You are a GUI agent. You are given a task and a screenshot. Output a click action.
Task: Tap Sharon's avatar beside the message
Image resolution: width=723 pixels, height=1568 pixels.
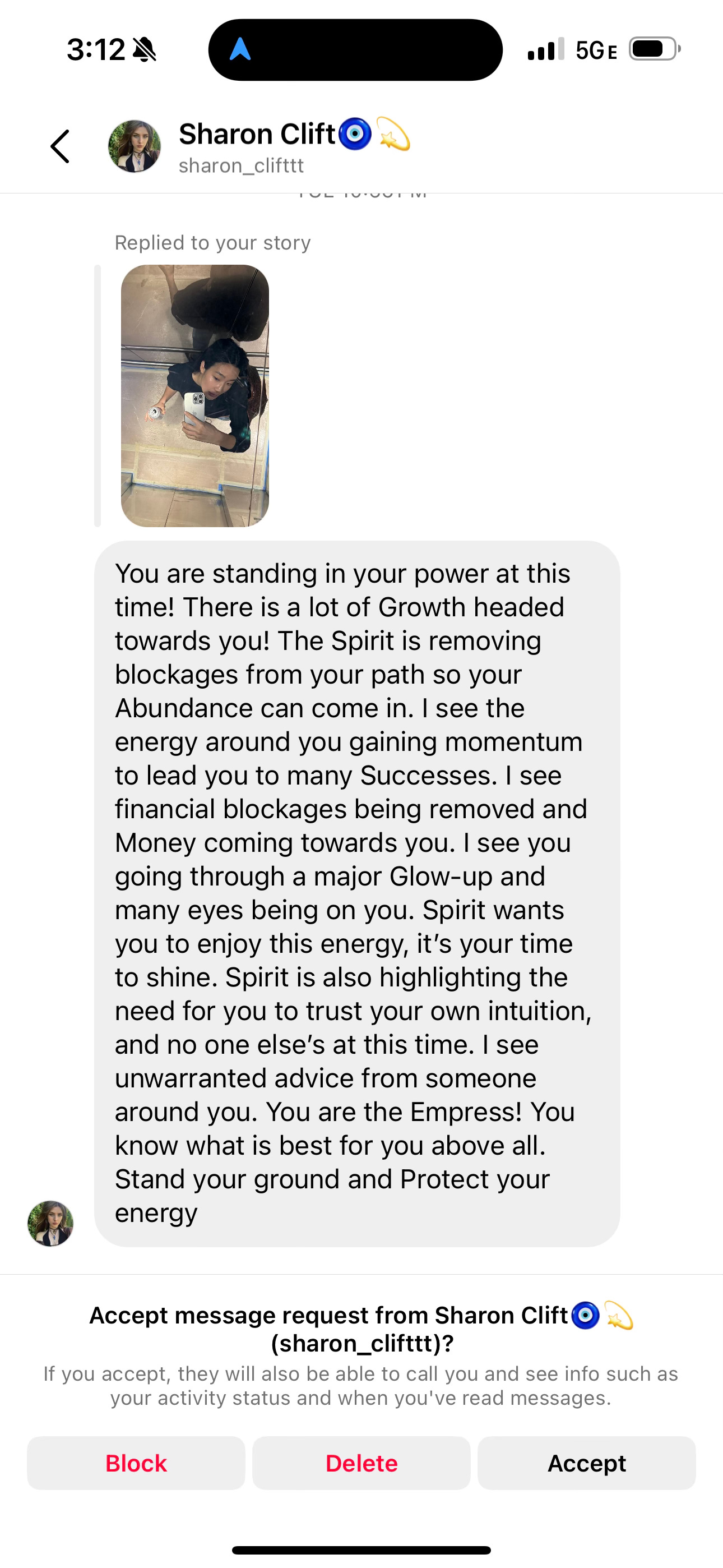pyautogui.click(x=50, y=1223)
